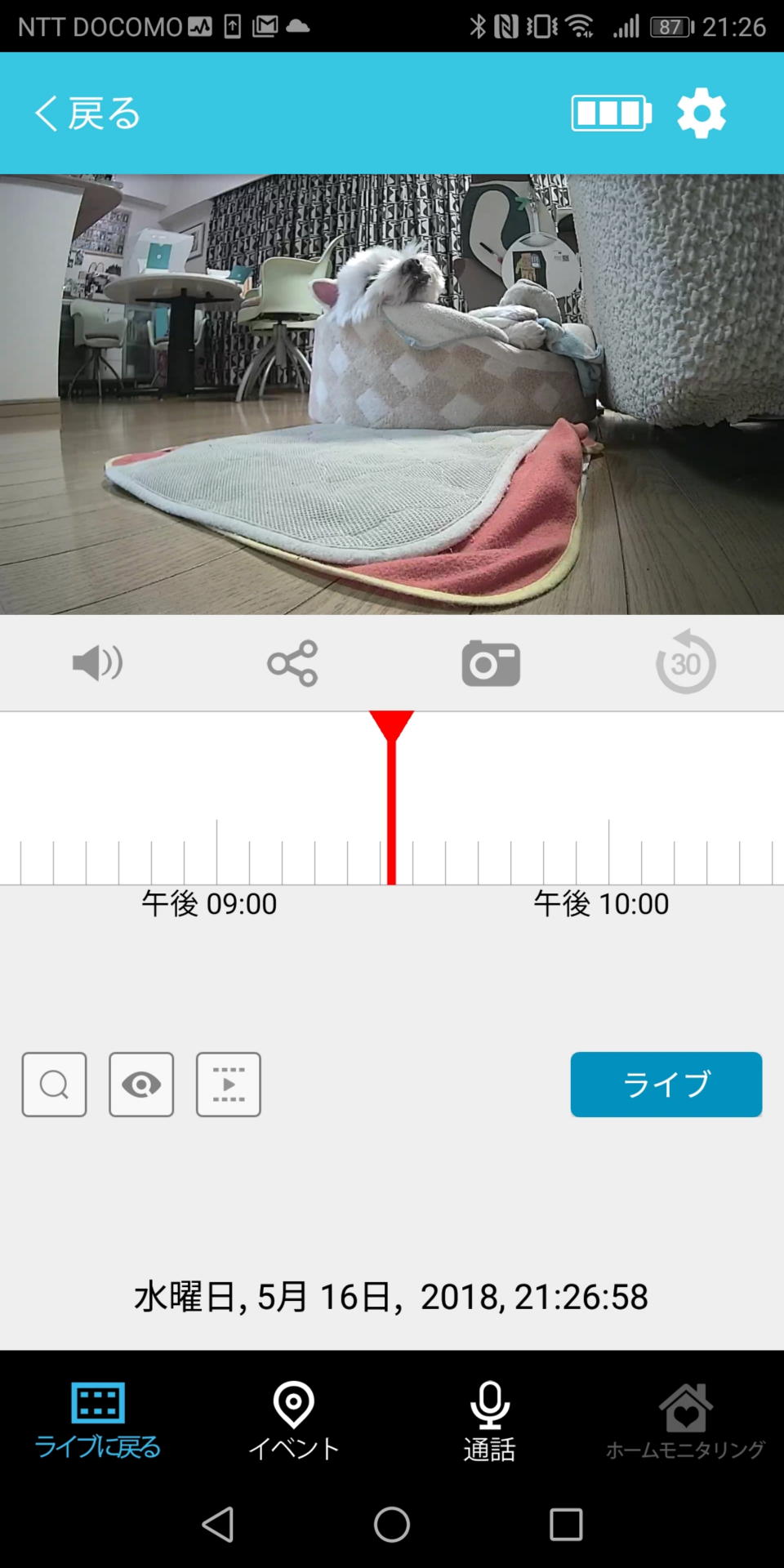The image size is (784, 1568).
Task: Tap the system back button
Action: coord(218,1524)
